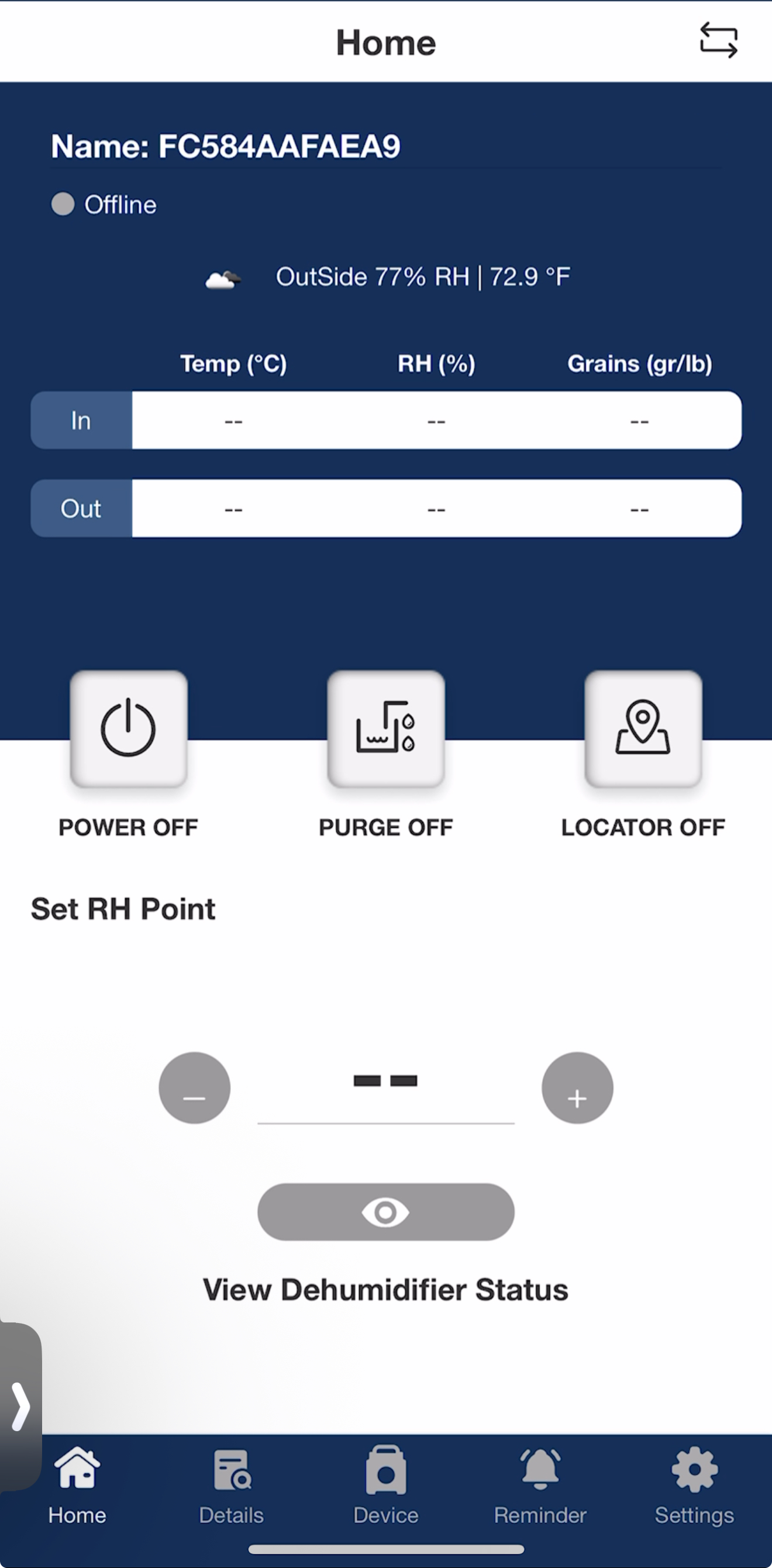View dehumidifier status via eye button
Image resolution: width=772 pixels, height=1568 pixels.
pos(386,1212)
